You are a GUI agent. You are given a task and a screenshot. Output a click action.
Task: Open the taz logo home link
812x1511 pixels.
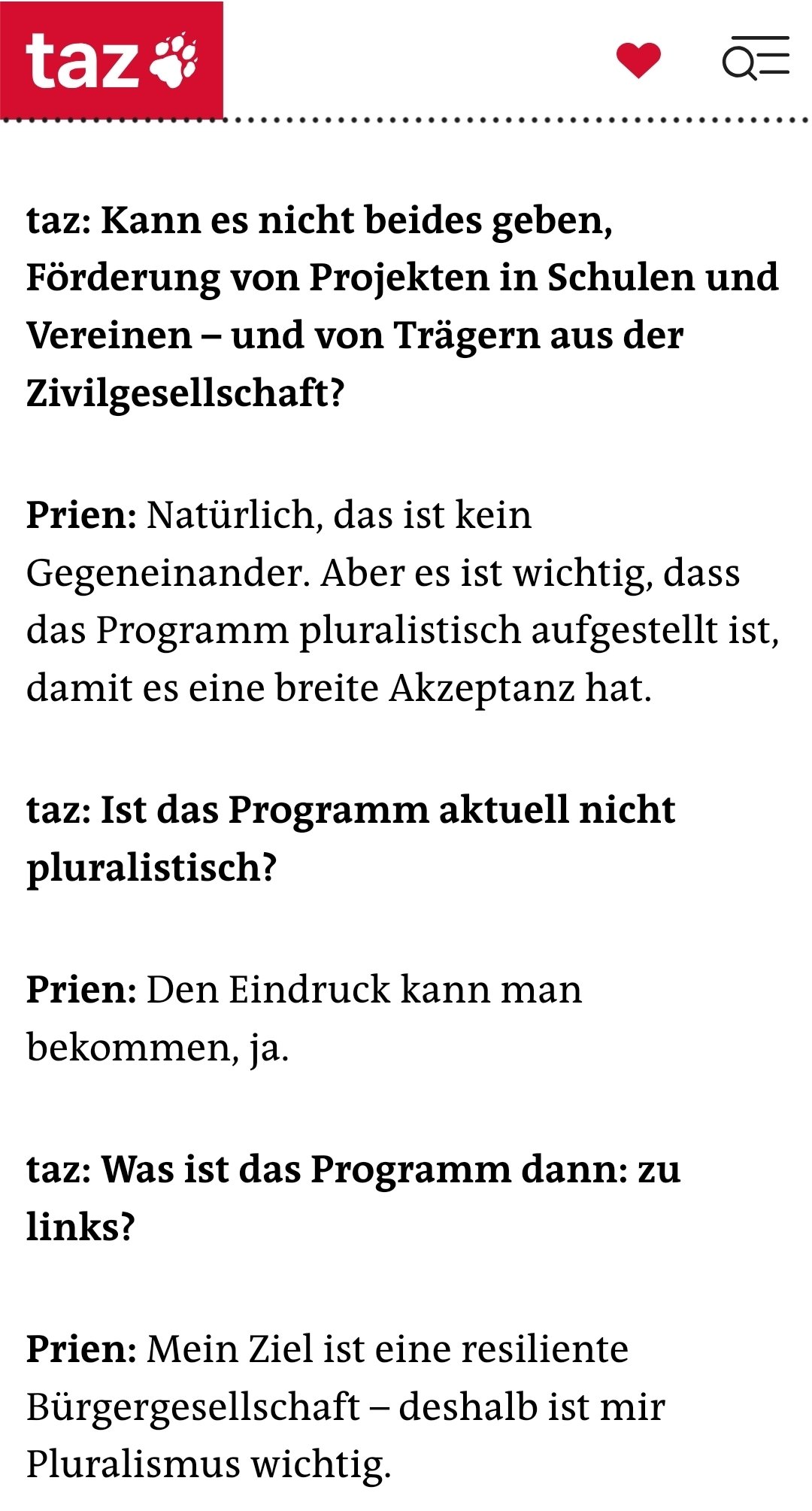pyautogui.click(x=111, y=60)
